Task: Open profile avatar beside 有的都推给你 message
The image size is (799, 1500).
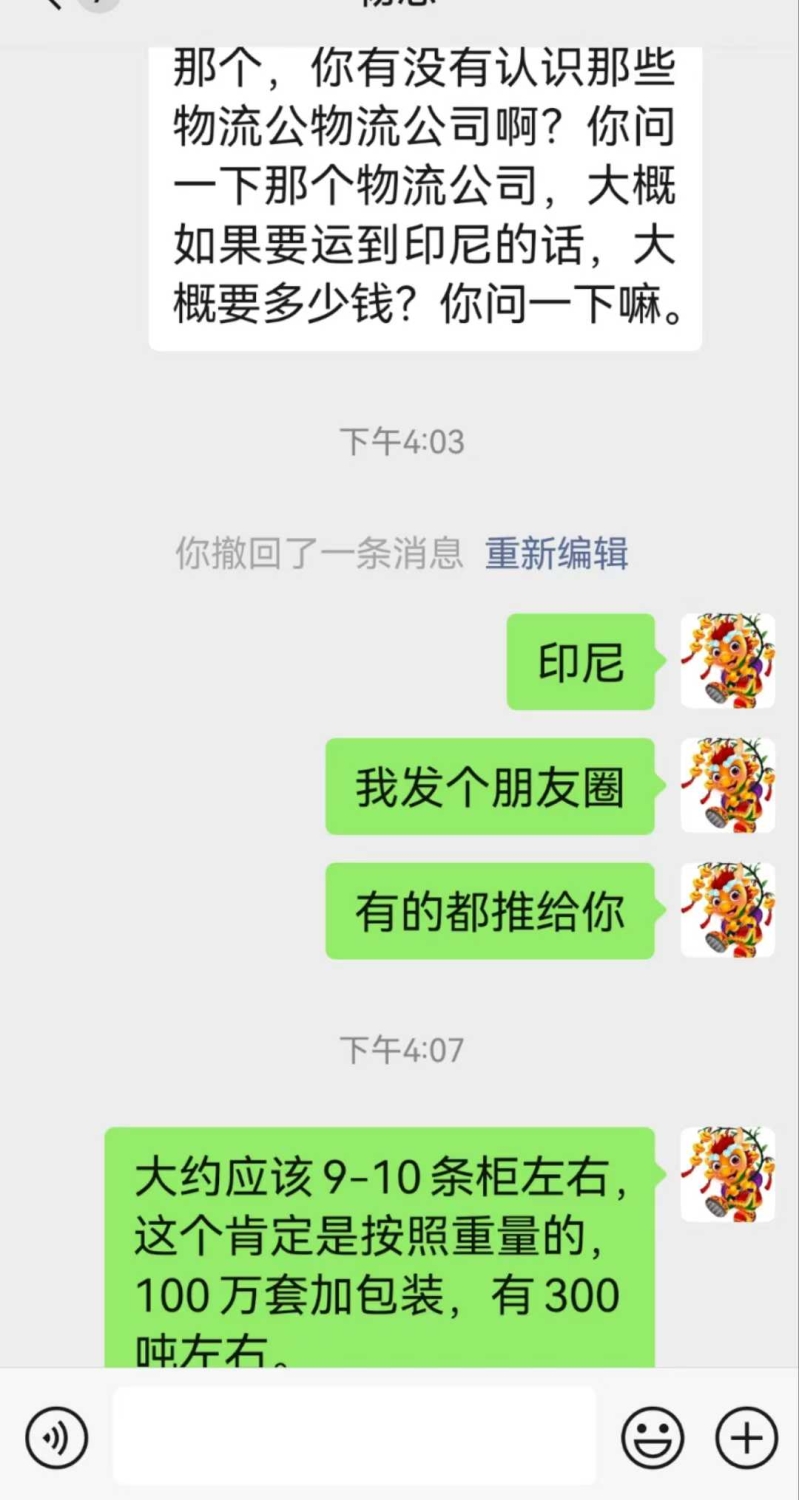Action: (727, 910)
